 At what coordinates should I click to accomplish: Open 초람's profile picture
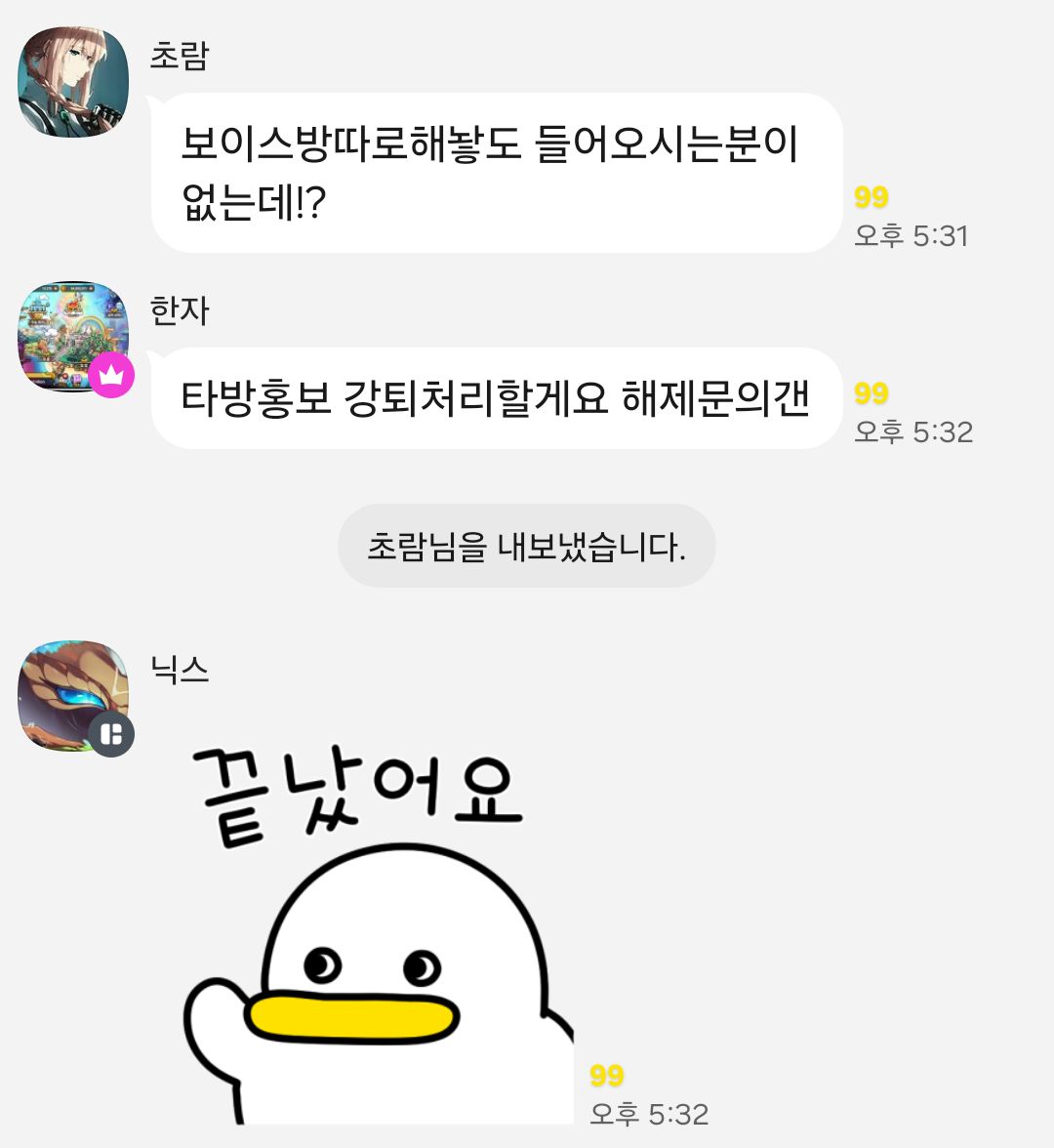click(73, 82)
